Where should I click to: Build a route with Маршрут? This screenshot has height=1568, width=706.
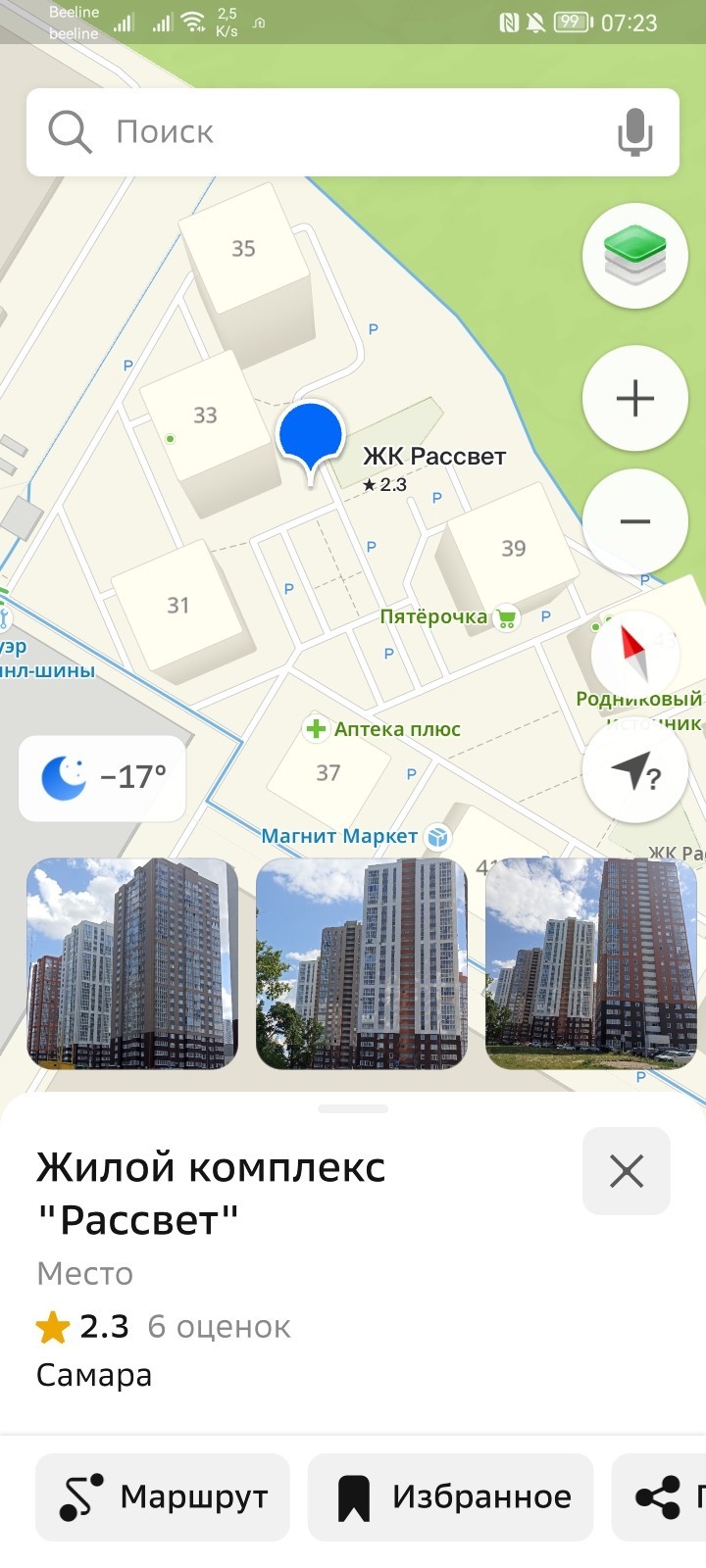163,1496
